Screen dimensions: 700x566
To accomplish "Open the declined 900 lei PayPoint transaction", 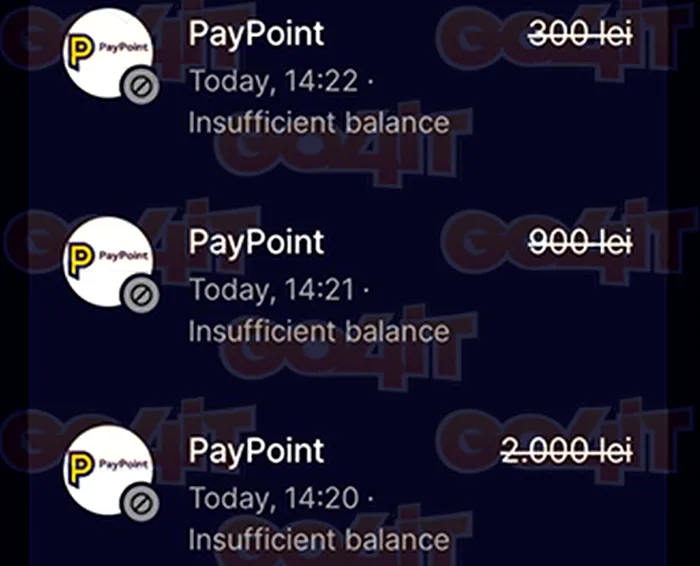I will tap(350, 286).
